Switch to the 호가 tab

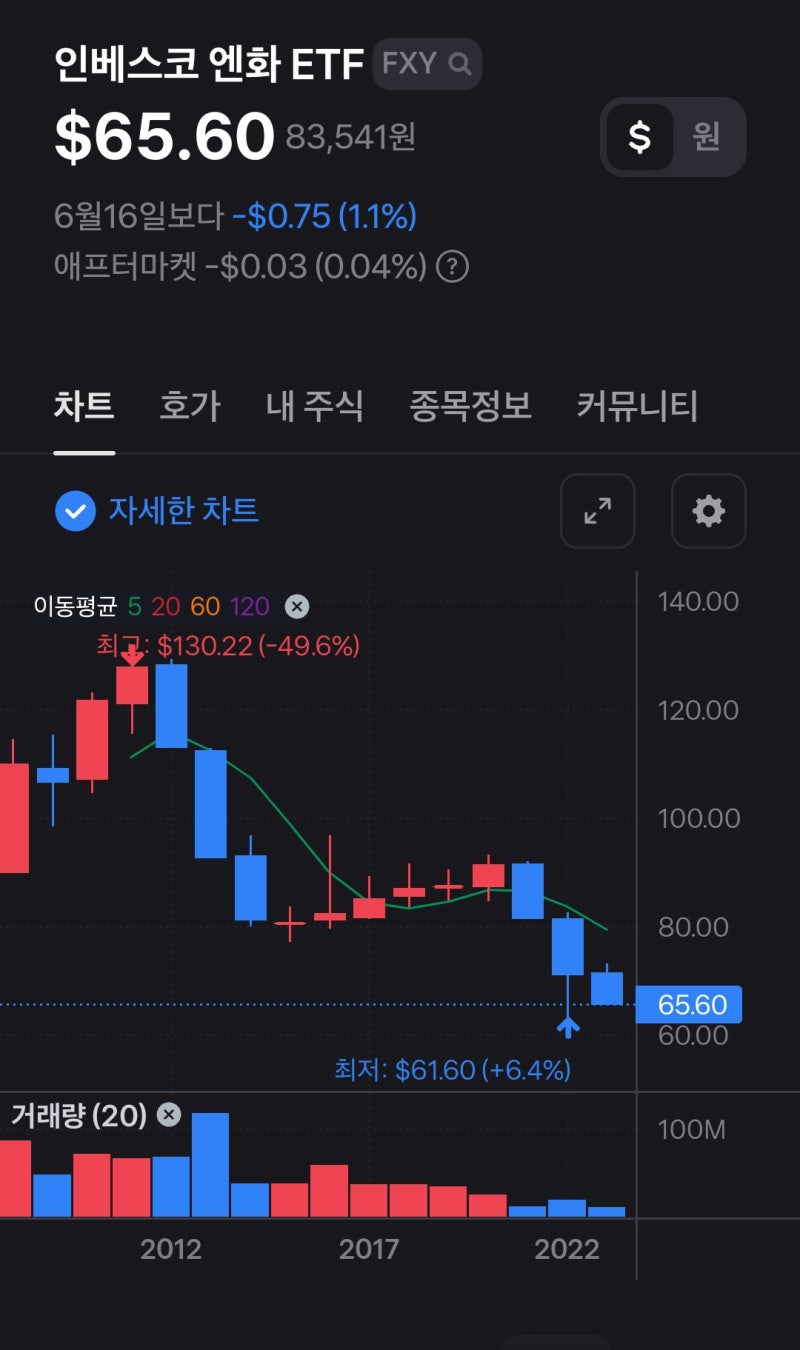(188, 405)
